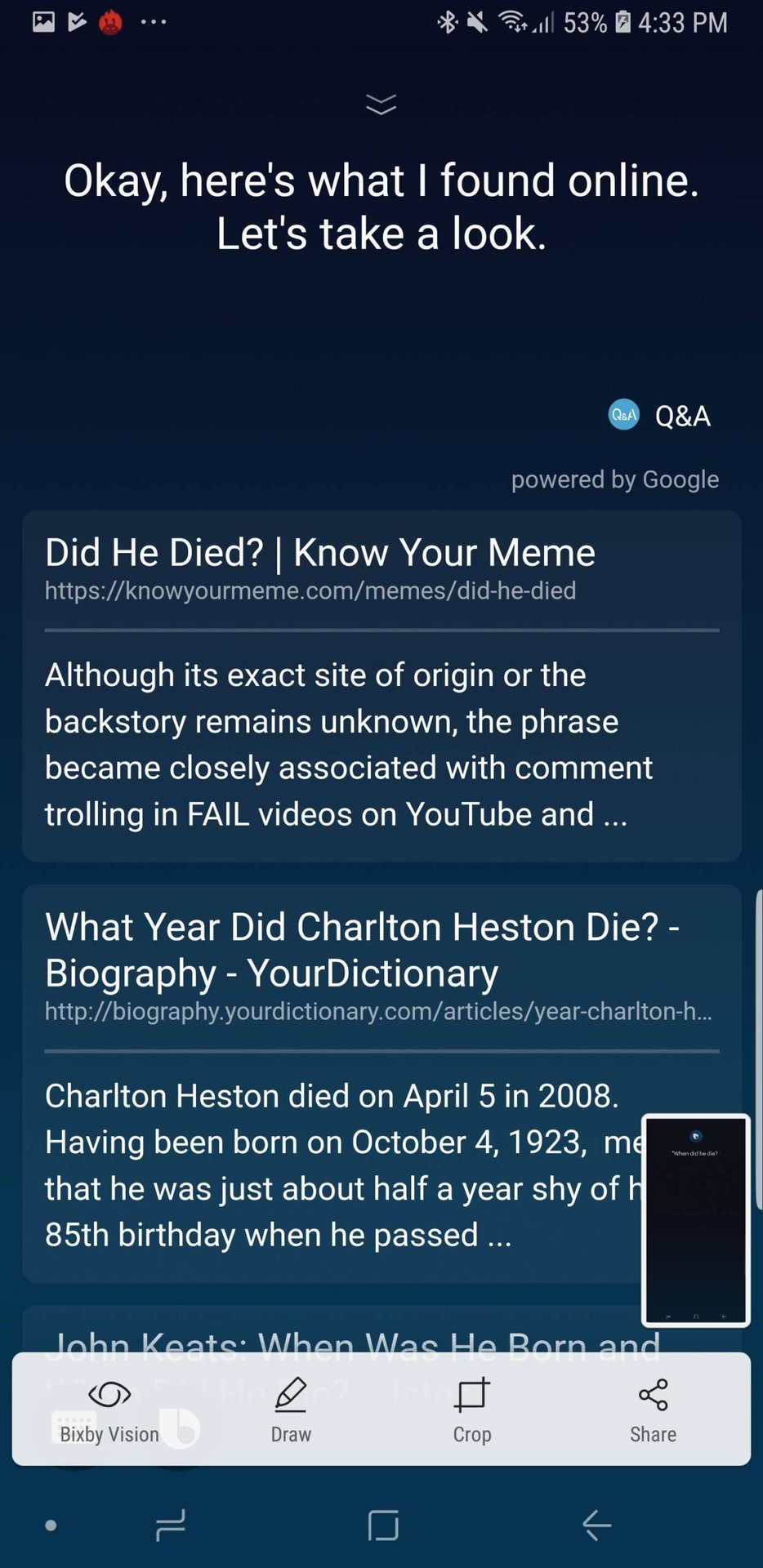This screenshot has height=1568, width=763.
Task: Go back using the navigation bar arrow
Action: point(596,1525)
